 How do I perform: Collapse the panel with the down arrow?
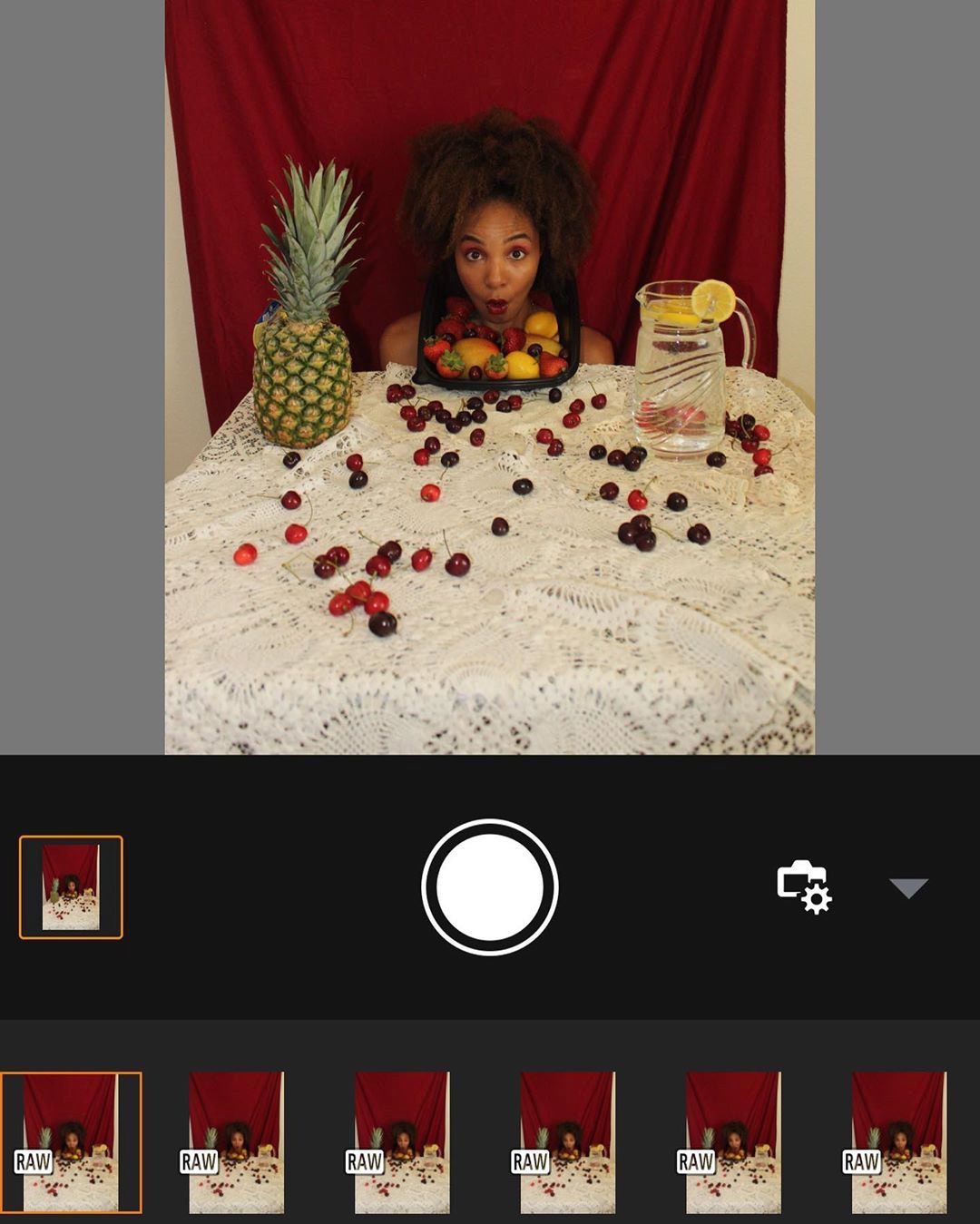click(x=908, y=888)
